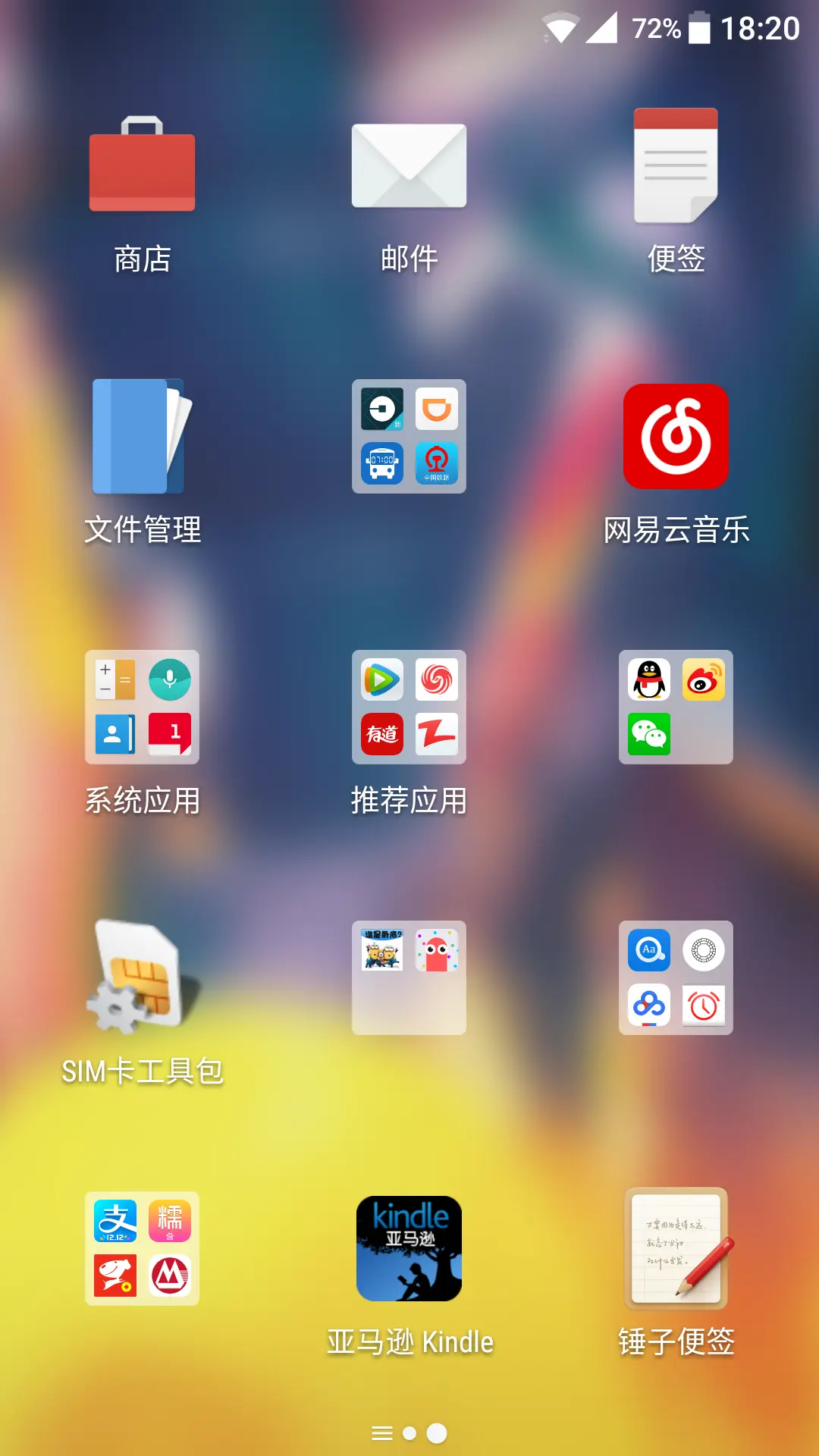Open the 商店 store app
The width and height of the screenshot is (819, 1456).
click(142, 165)
